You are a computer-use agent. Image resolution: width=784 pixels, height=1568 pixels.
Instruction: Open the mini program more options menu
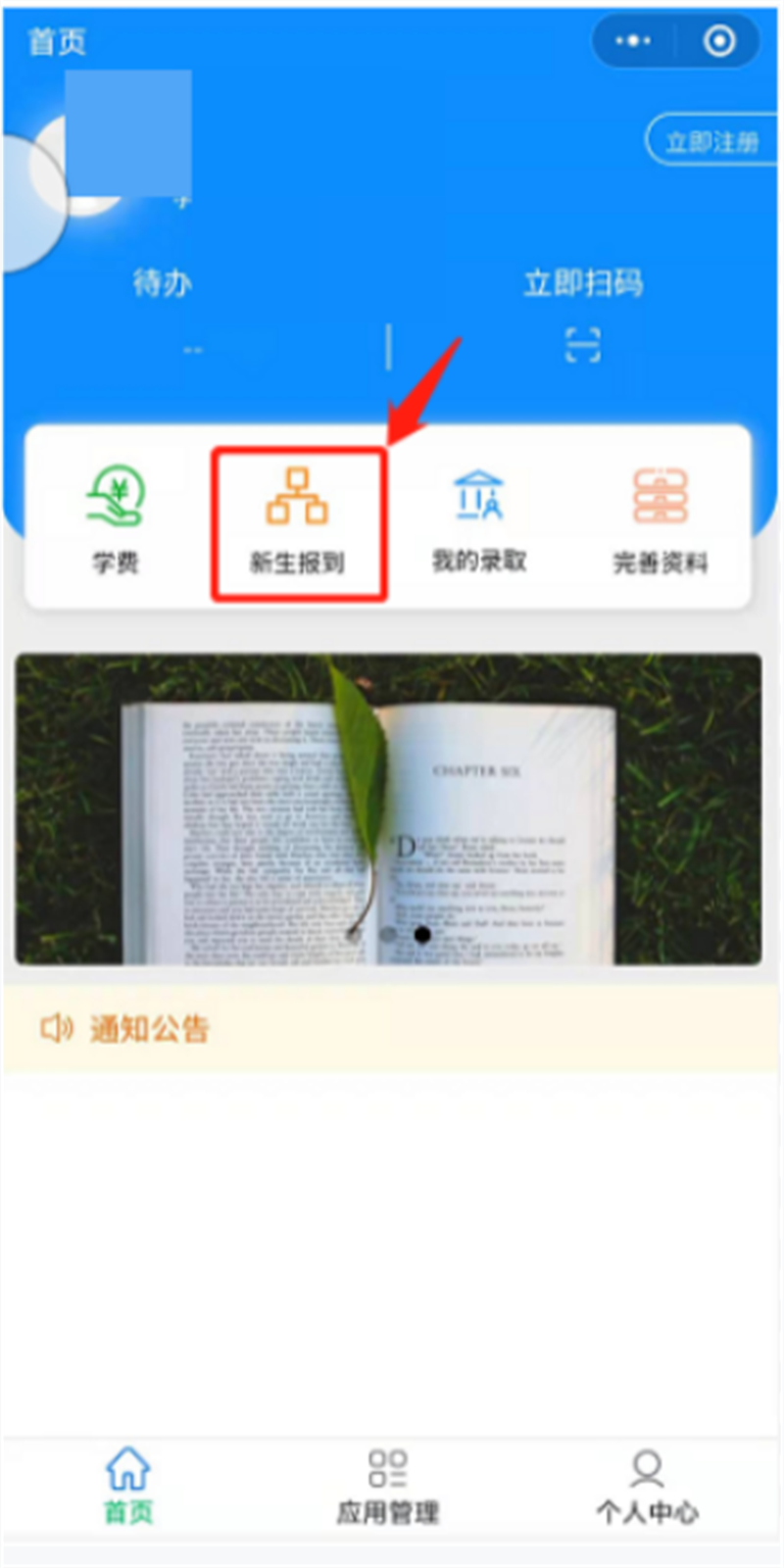[x=633, y=41]
